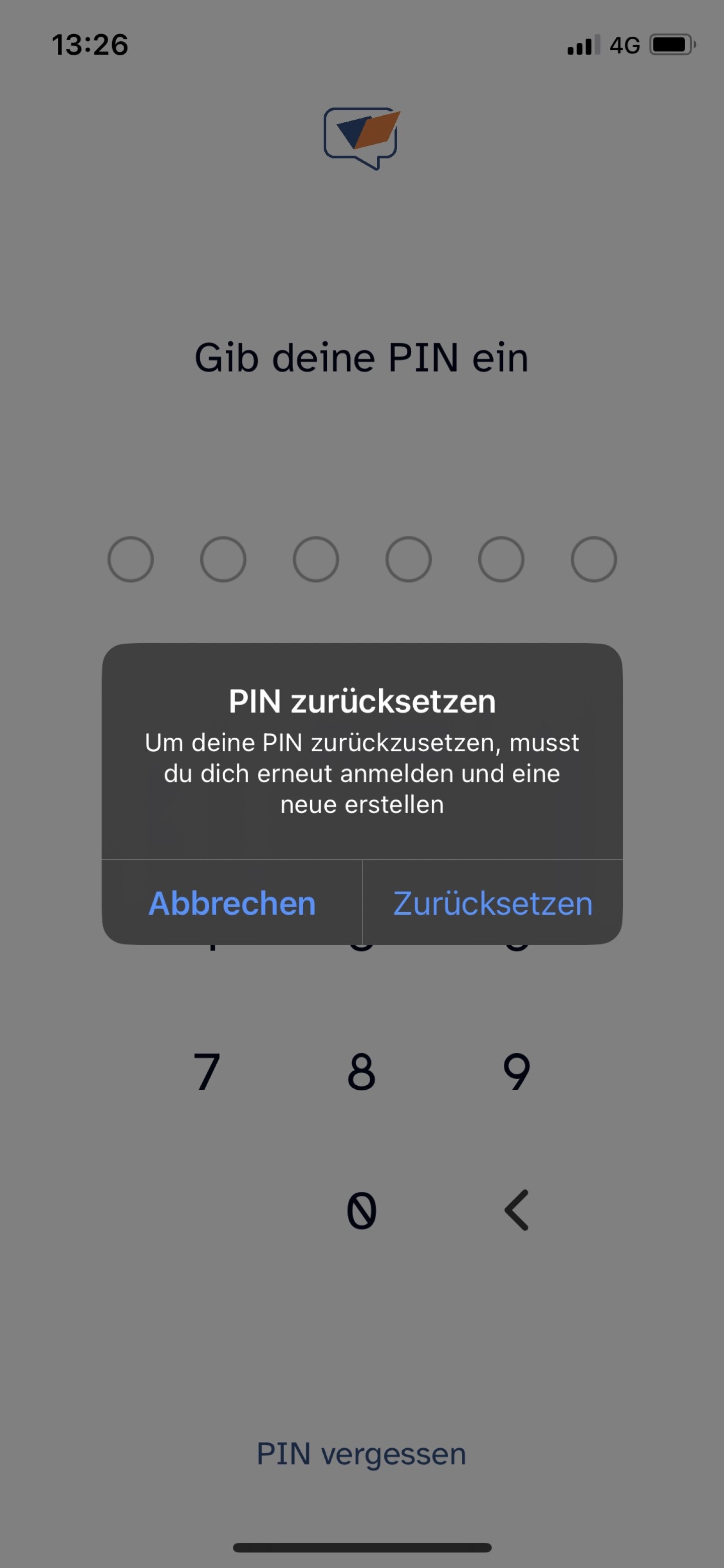Screen dimensions: 724x1568
Task: Tap the third empty PIN circle
Action: [316, 558]
